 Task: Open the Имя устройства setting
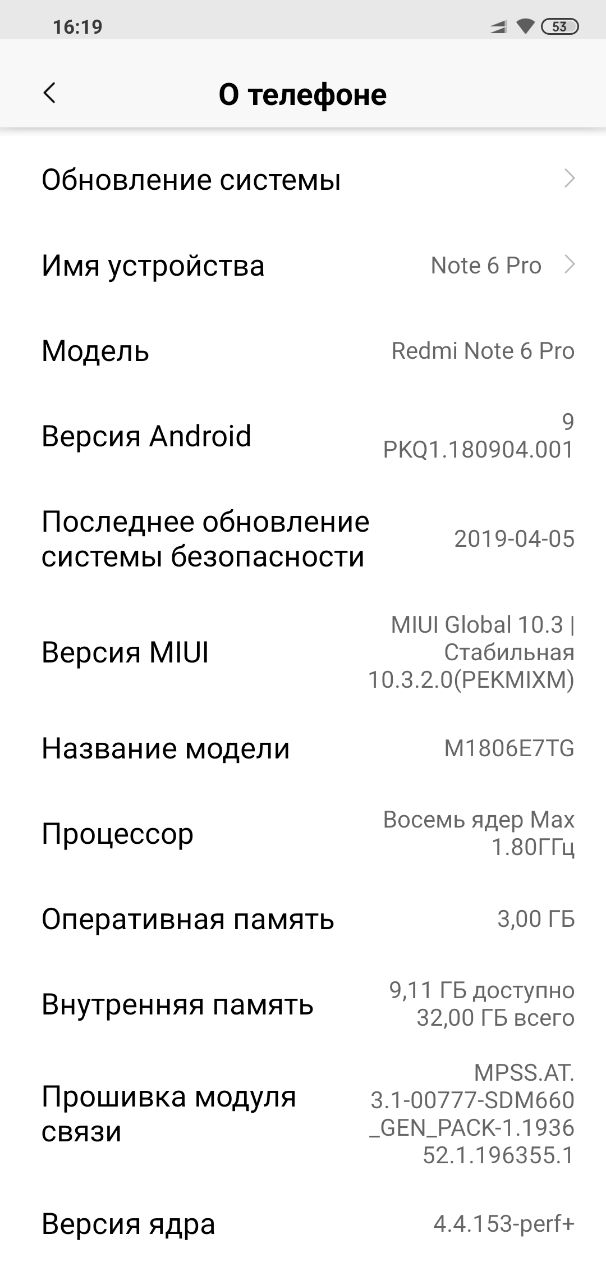pyautogui.click(x=303, y=266)
